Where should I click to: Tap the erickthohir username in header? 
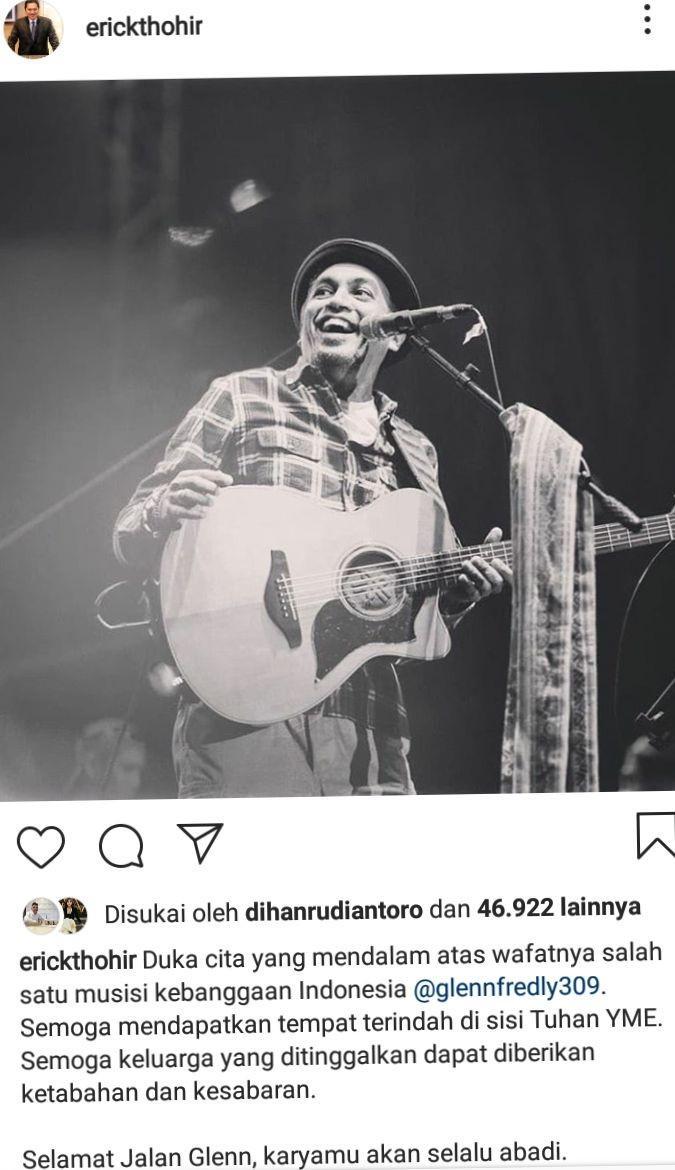click(144, 27)
